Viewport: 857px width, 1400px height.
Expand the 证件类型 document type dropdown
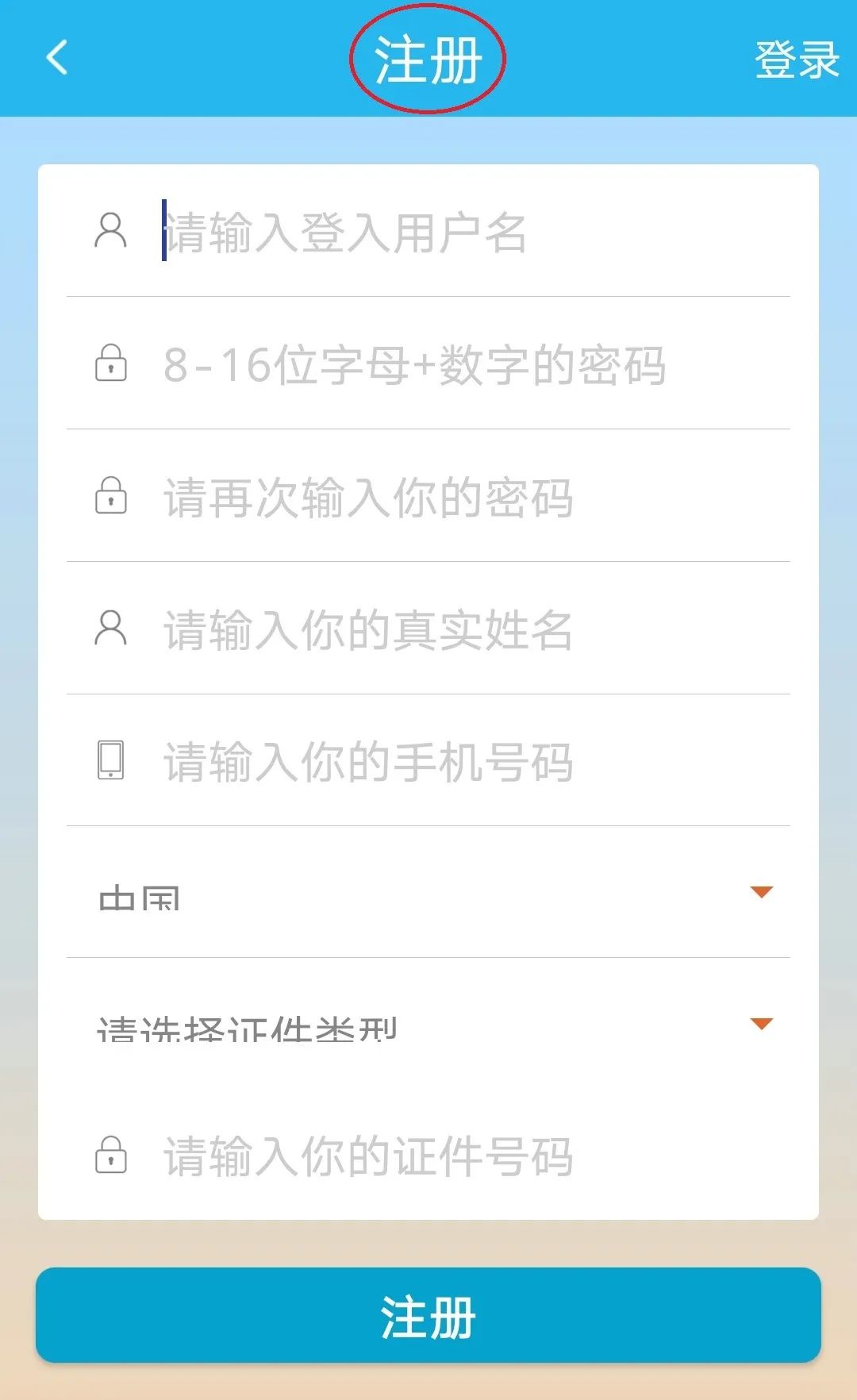click(428, 1026)
